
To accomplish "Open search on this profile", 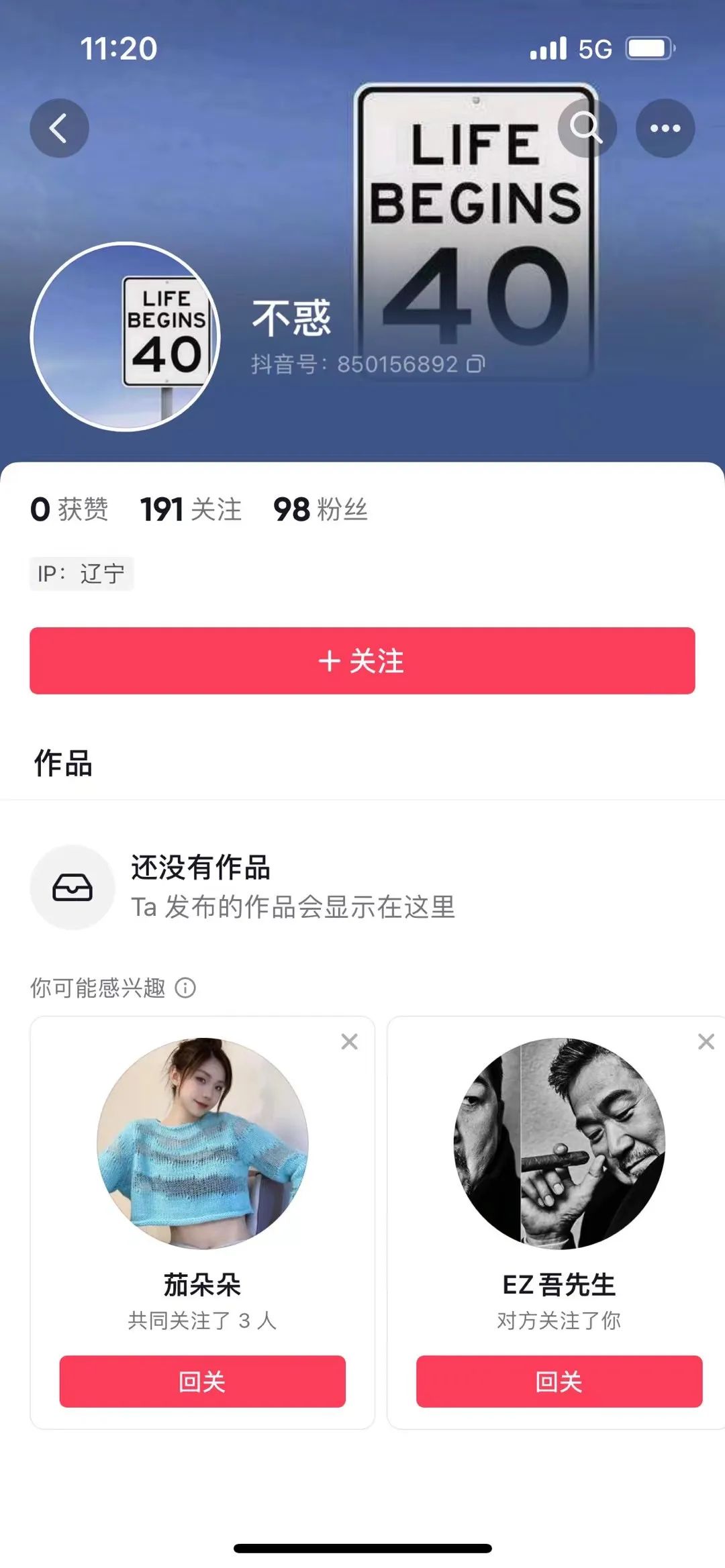I will [587, 127].
